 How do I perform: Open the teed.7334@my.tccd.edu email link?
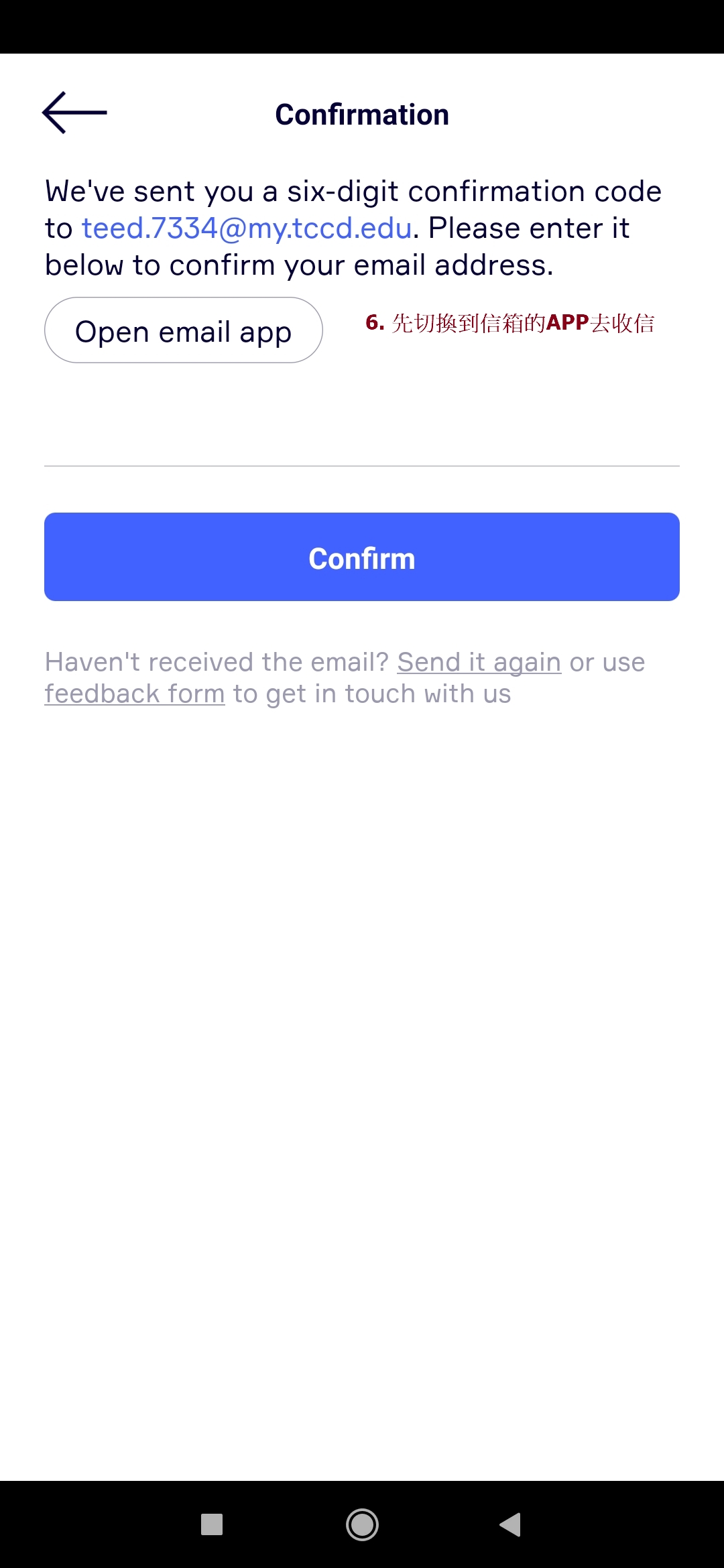(x=247, y=228)
